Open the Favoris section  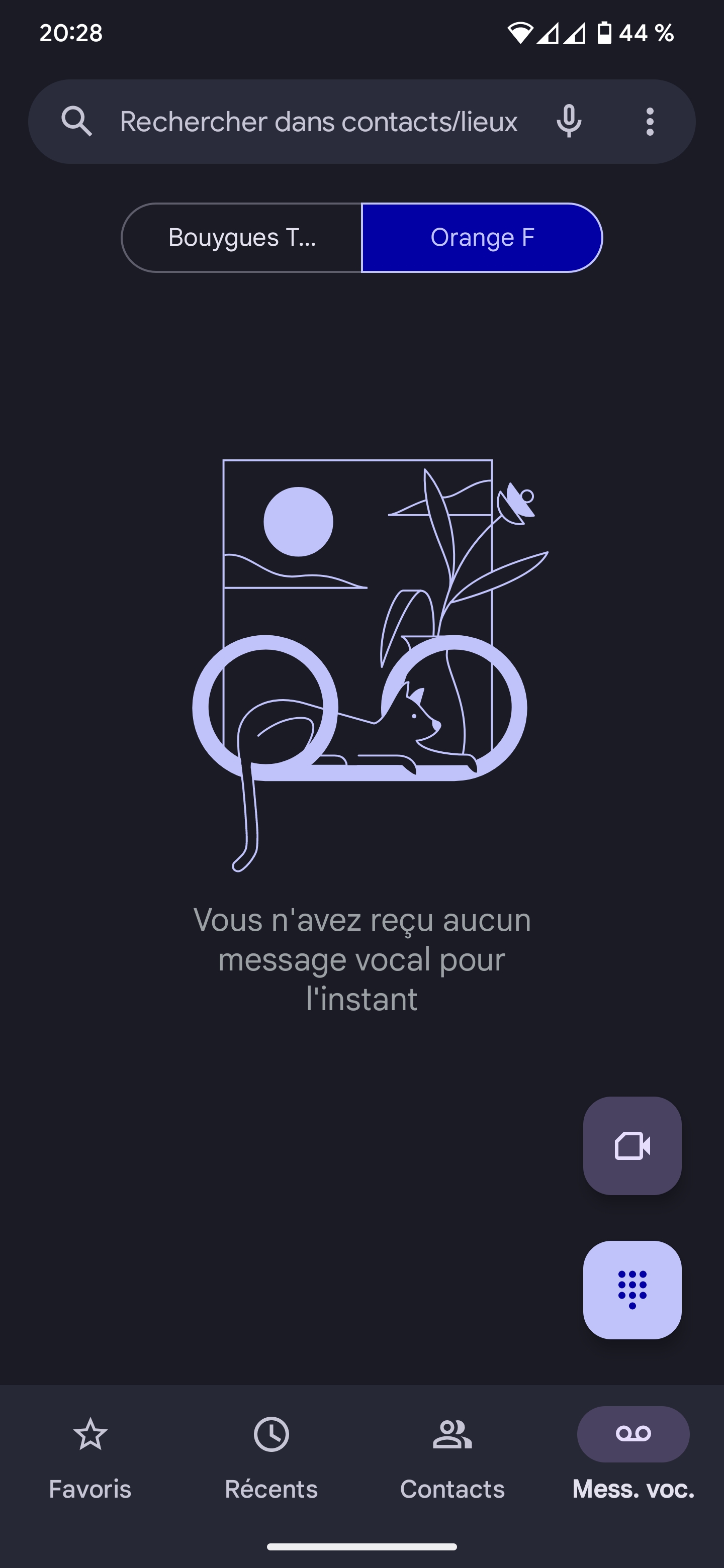(x=90, y=1461)
